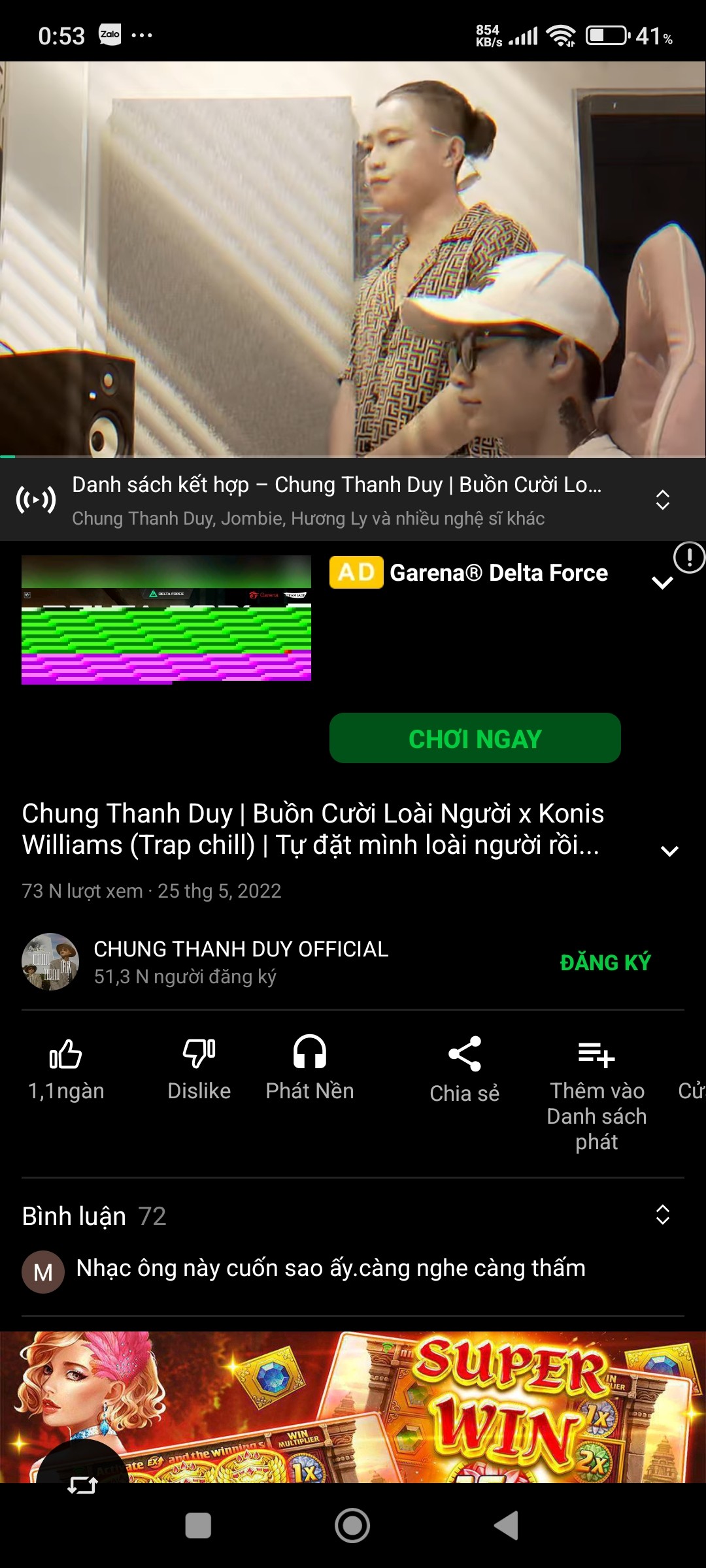The image size is (706, 1568).
Task: Expand the Bình luận comments section
Action: coord(662,1215)
